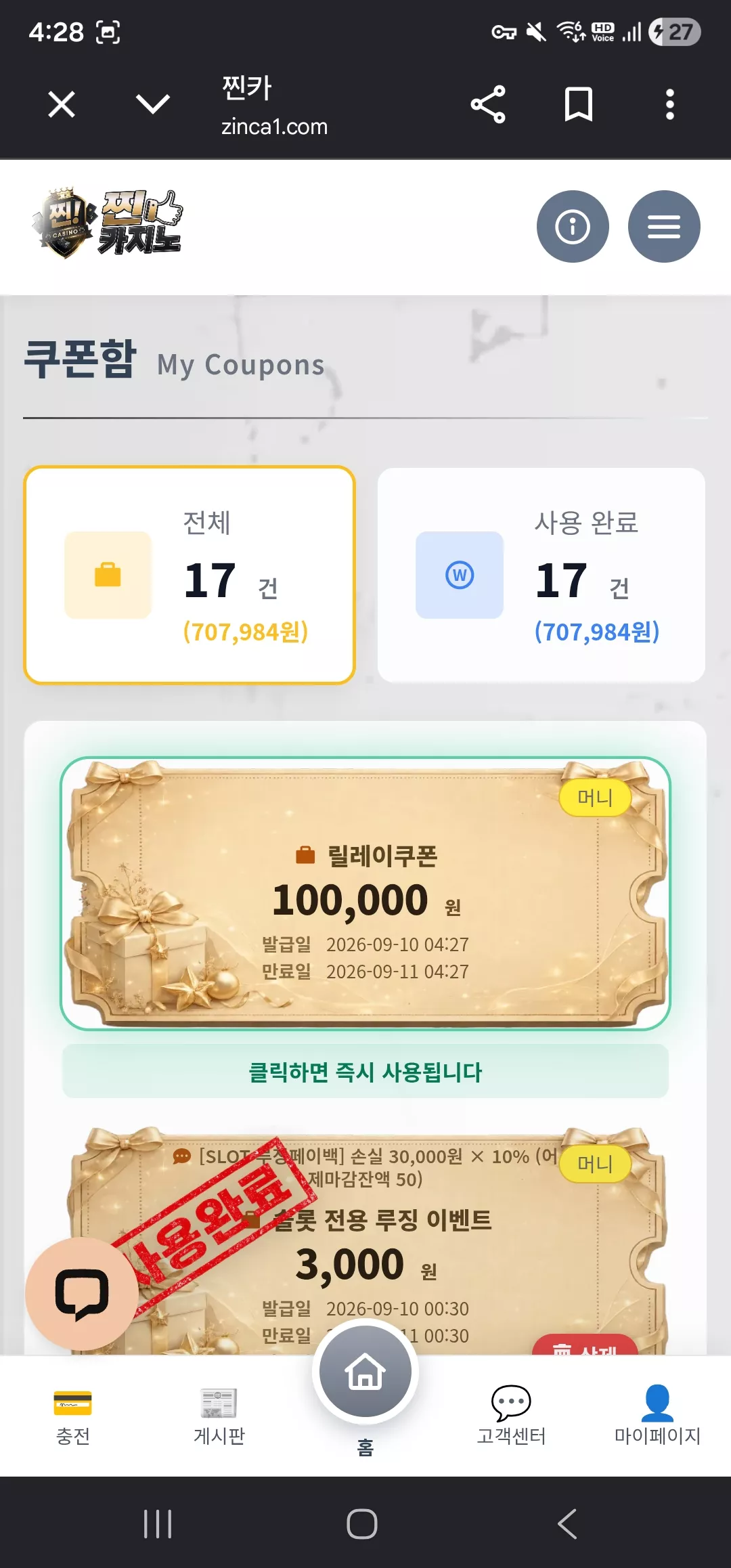The width and height of the screenshot is (731, 1568).
Task: Select the 전체 coupons card
Action: point(190,575)
